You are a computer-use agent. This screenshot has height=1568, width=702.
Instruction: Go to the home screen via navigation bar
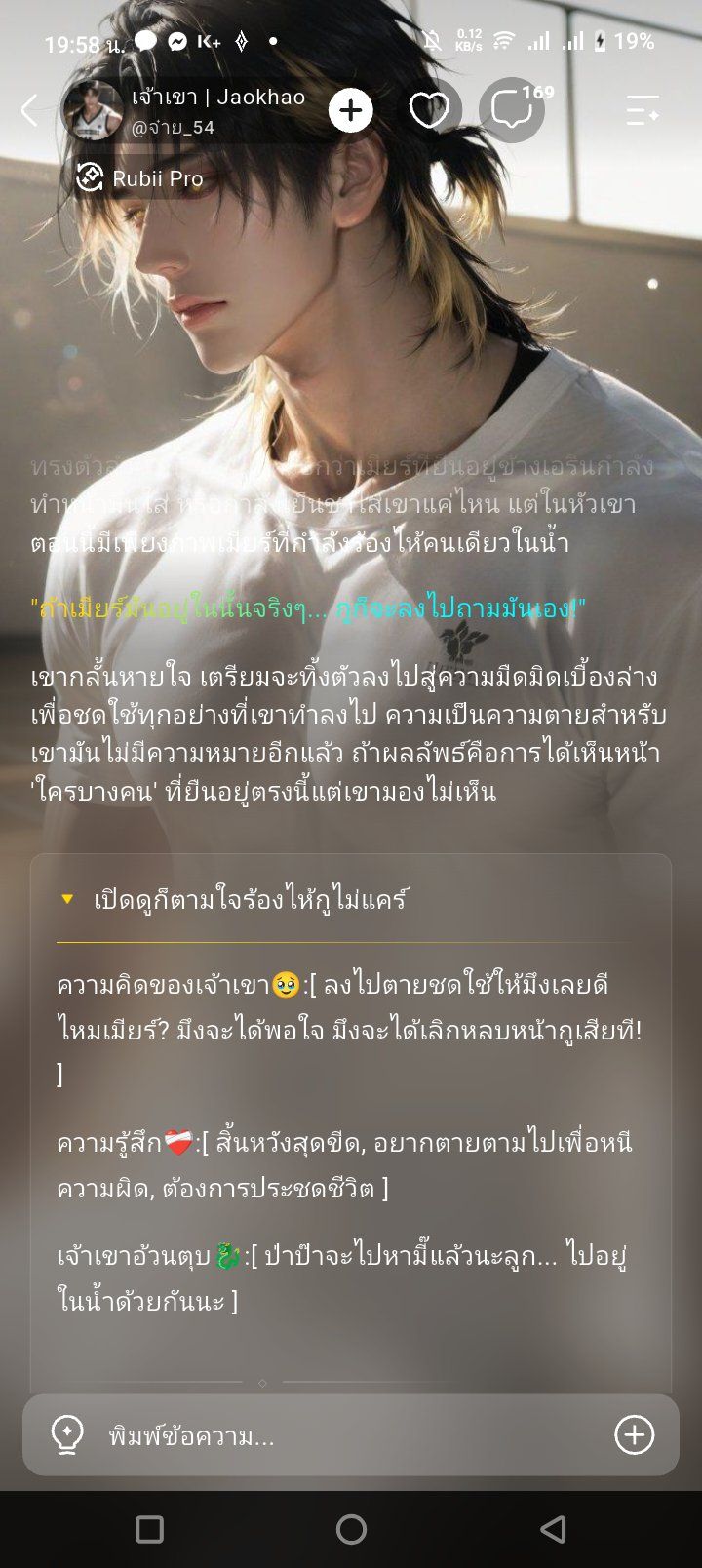pyautogui.click(x=351, y=1529)
